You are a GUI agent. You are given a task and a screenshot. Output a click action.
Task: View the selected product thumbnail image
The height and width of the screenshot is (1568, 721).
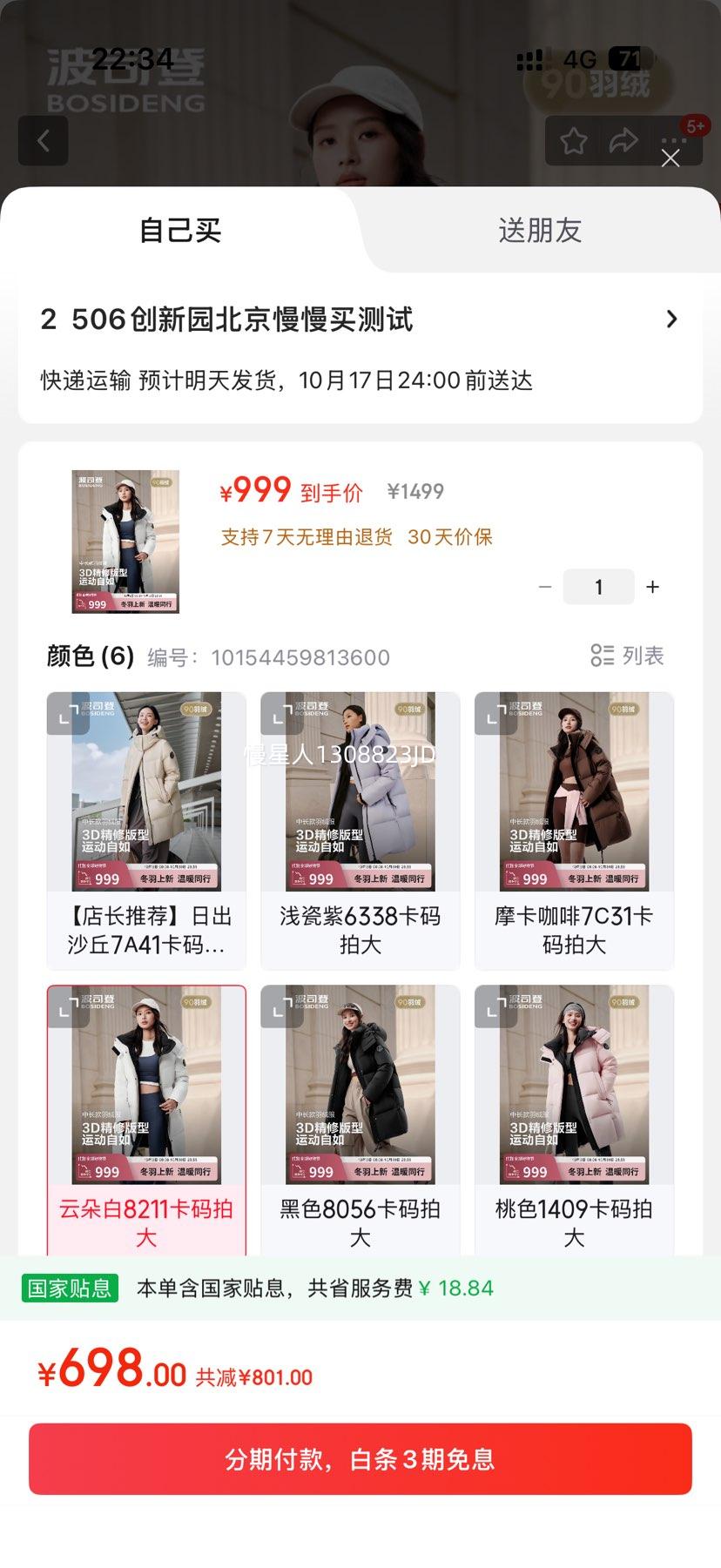tap(125, 542)
